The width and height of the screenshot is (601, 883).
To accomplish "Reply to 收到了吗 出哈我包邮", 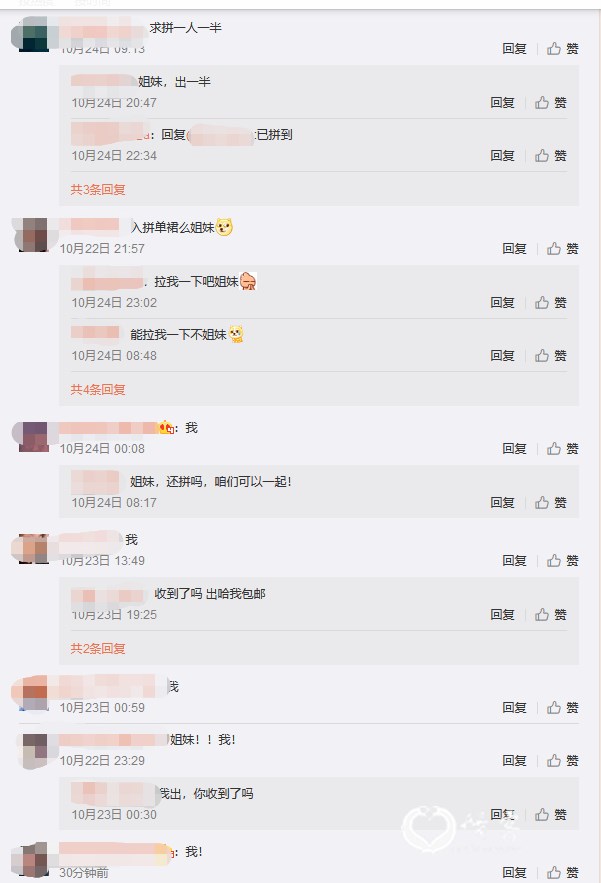I will [x=502, y=614].
